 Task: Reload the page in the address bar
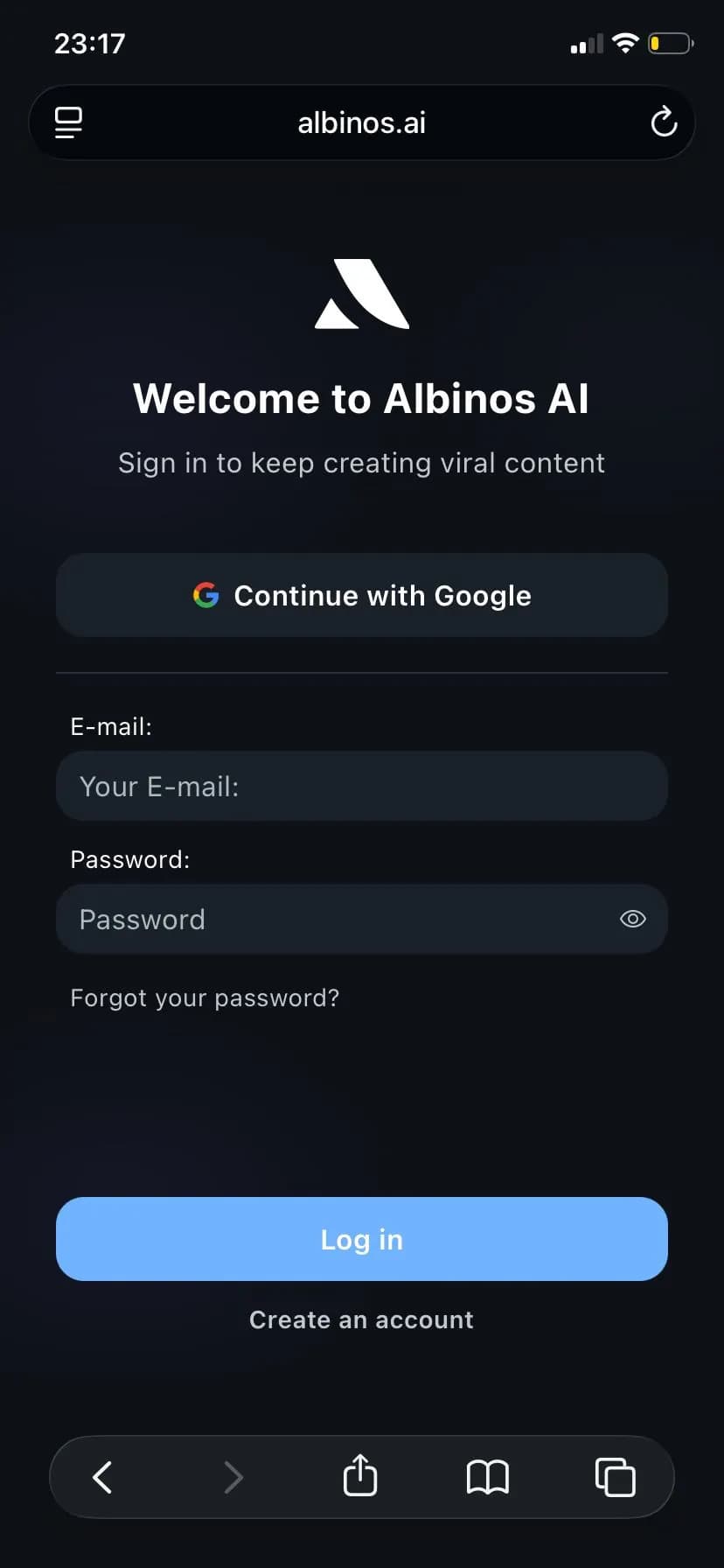pyautogui.click(x=664, y=122)
